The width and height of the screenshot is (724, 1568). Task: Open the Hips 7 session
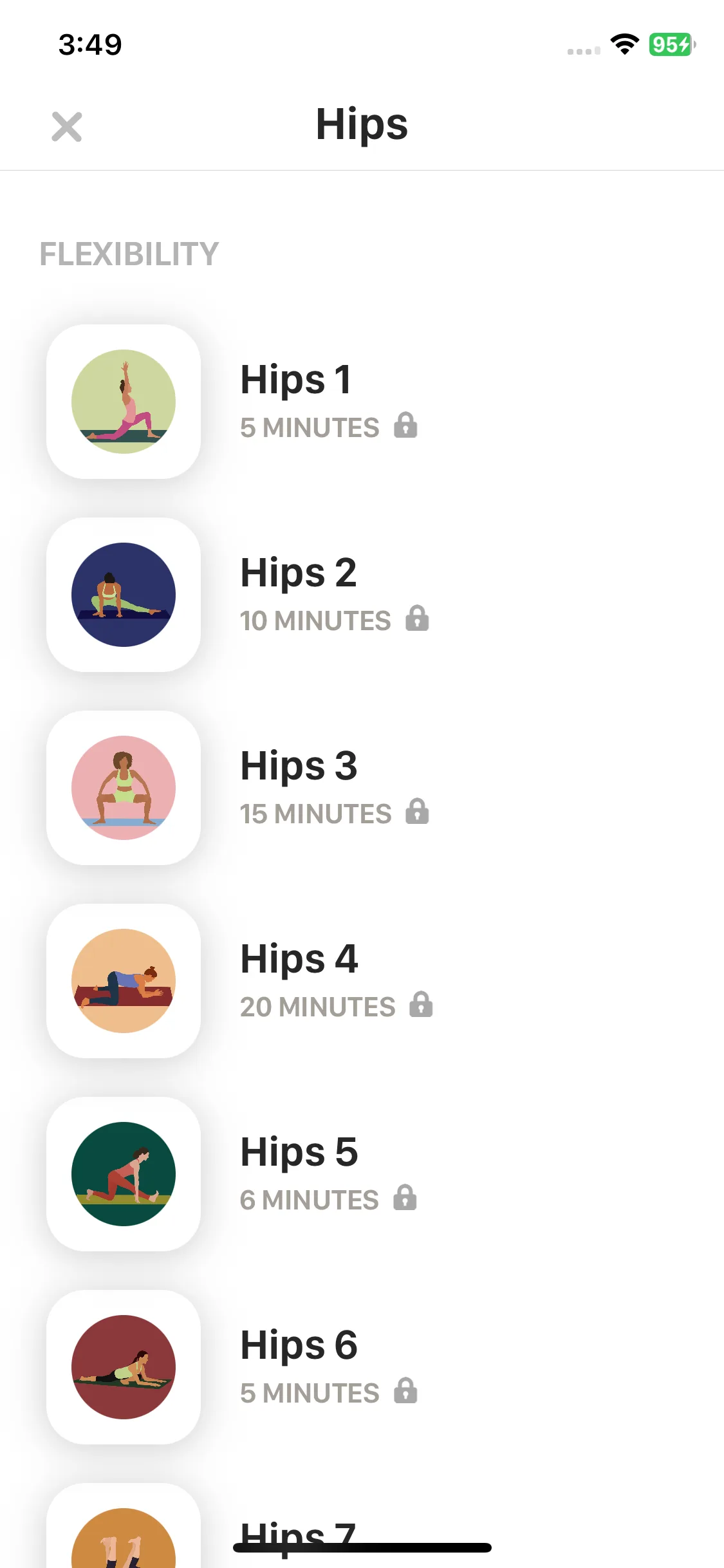pyautogui.click(x=124, y=1538)
